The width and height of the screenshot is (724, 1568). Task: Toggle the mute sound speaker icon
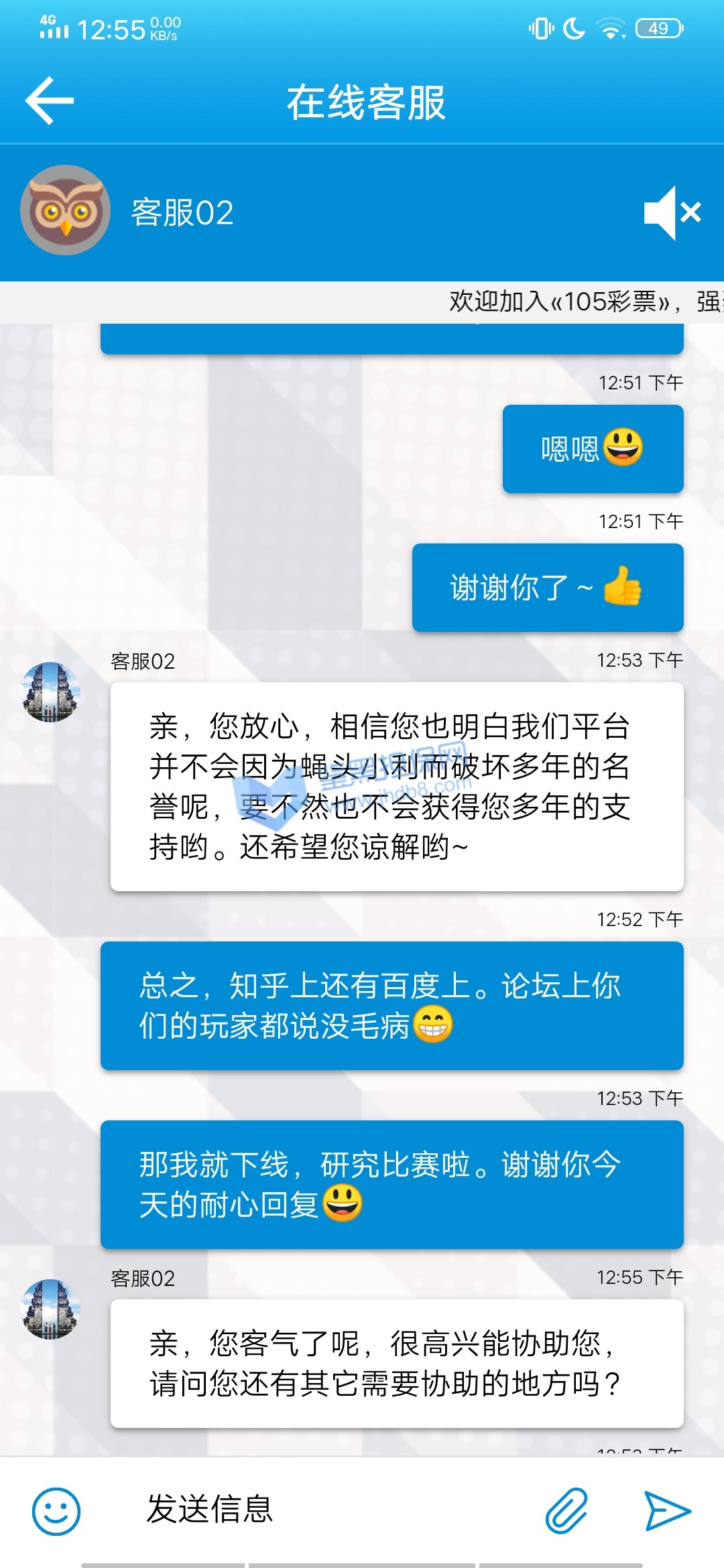pos(672,213)
